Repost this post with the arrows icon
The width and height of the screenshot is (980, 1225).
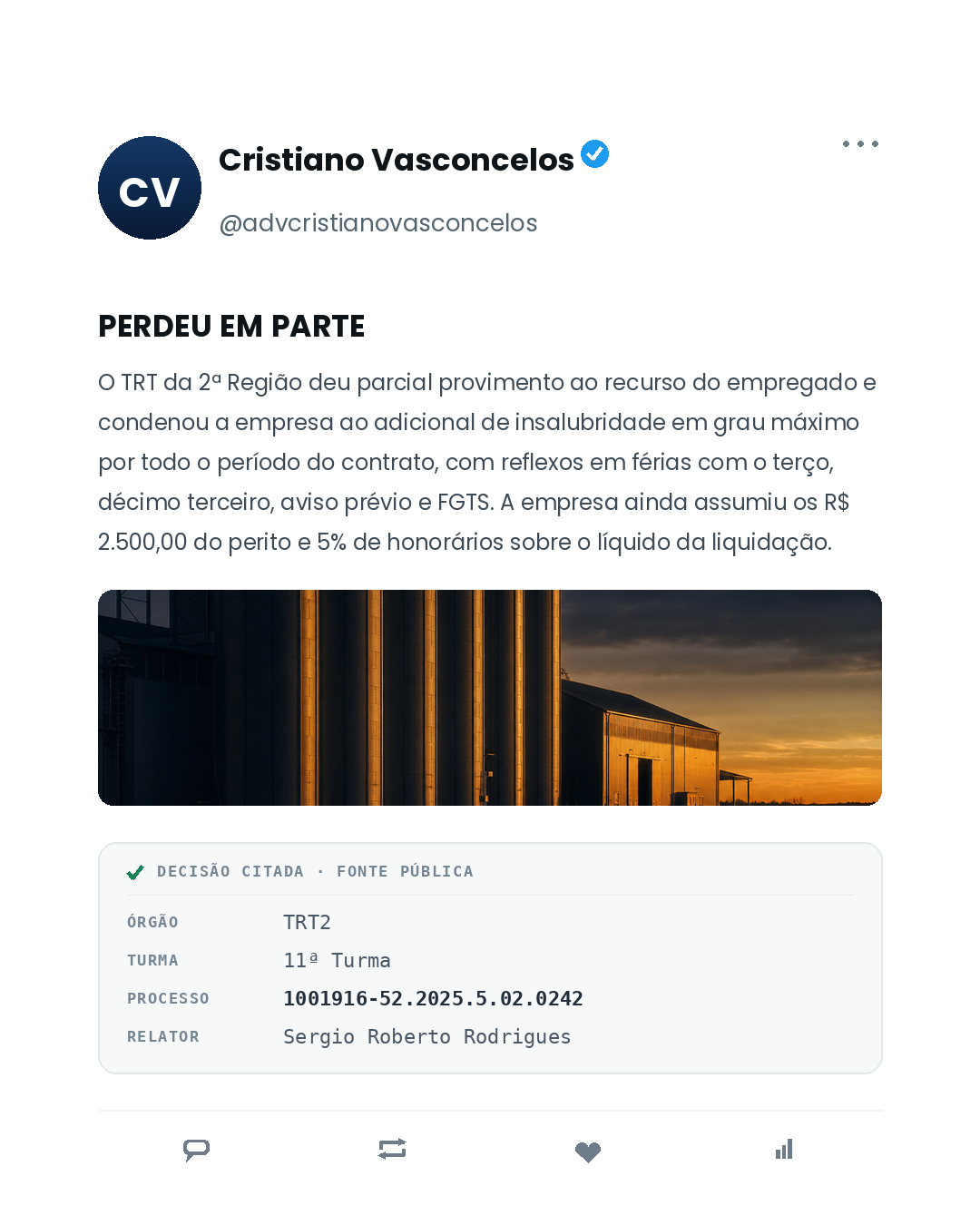pyautogui.click(x=392, y=1150)
